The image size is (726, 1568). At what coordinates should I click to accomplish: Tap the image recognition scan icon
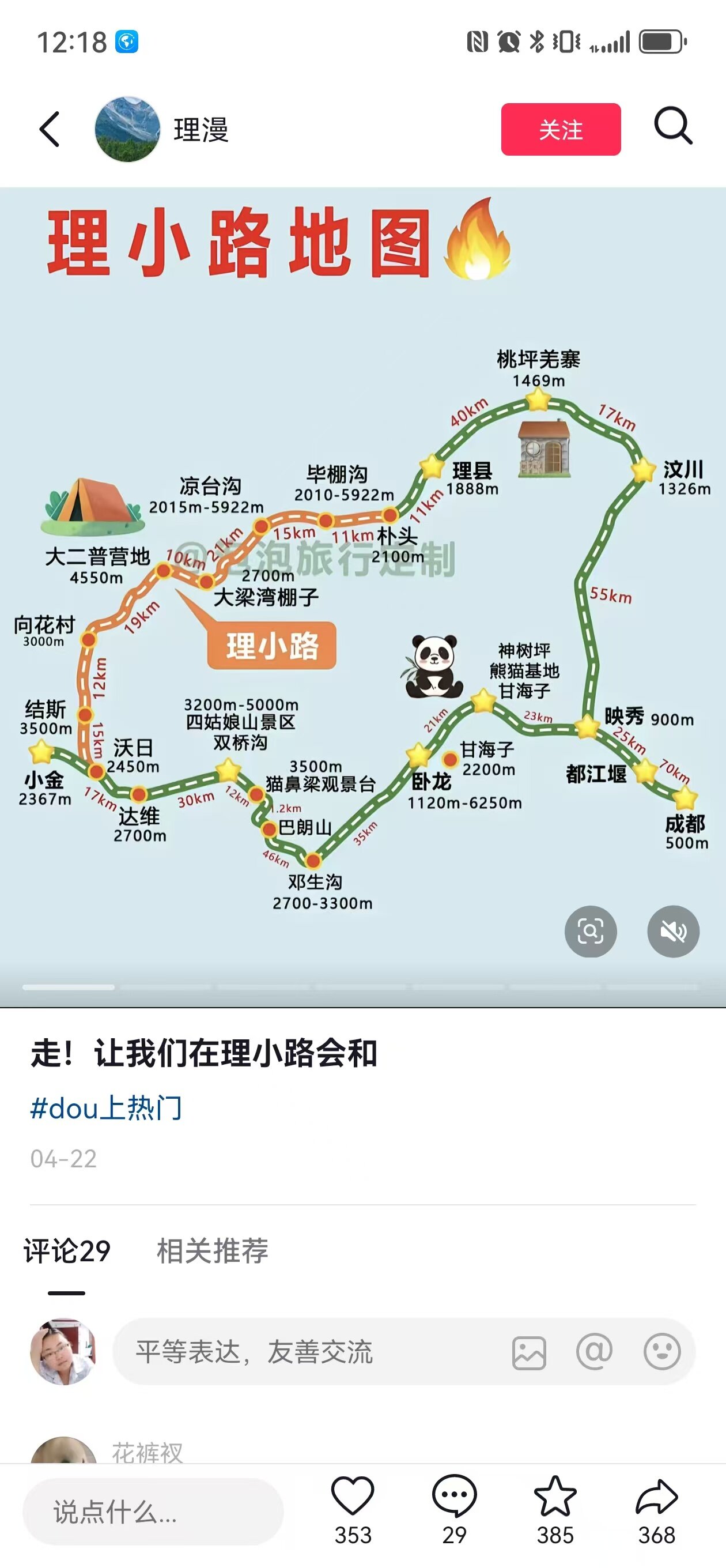(590, 932)
